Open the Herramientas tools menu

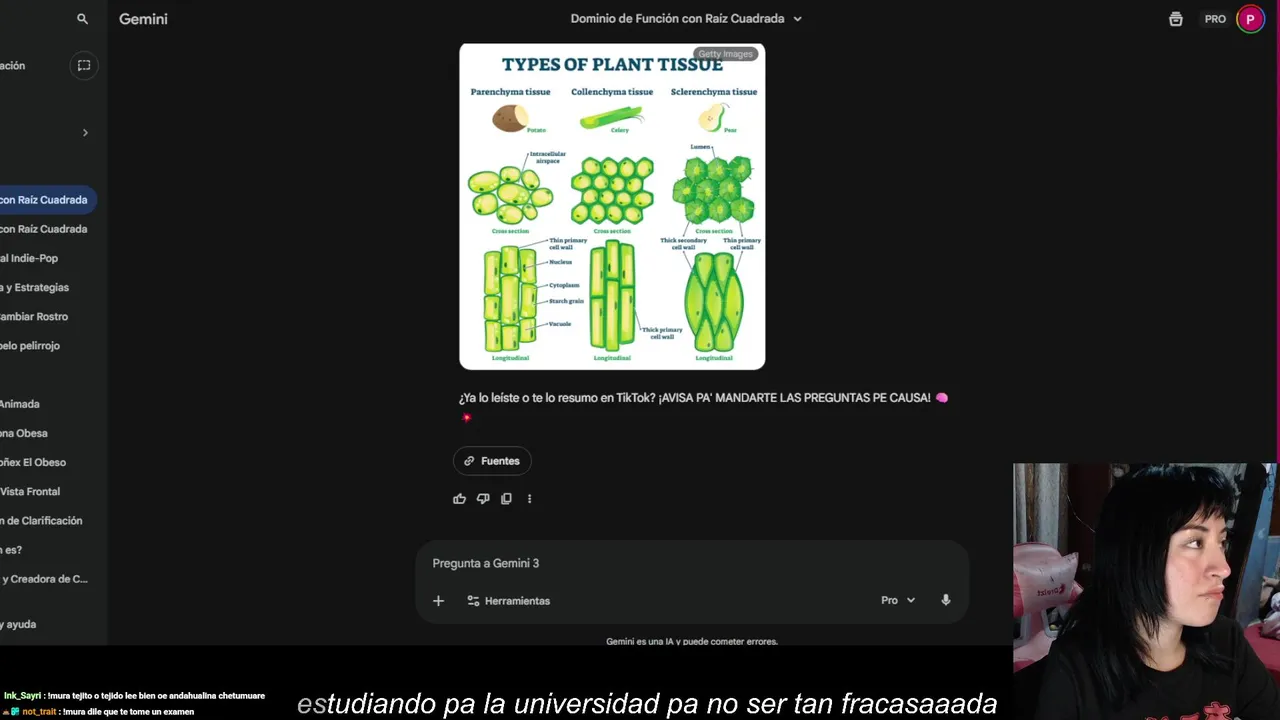508,601
